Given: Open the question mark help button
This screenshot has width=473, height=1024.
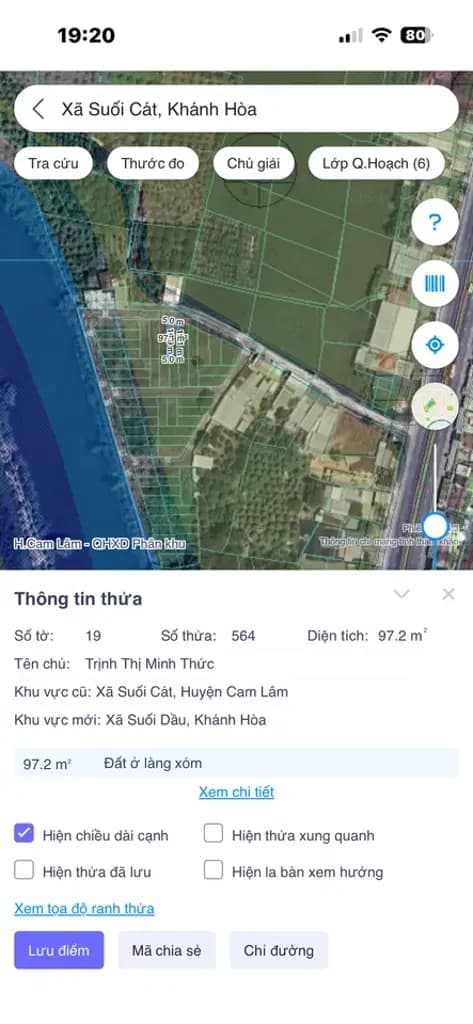Looking at the screenshot, I should [434, 223].
